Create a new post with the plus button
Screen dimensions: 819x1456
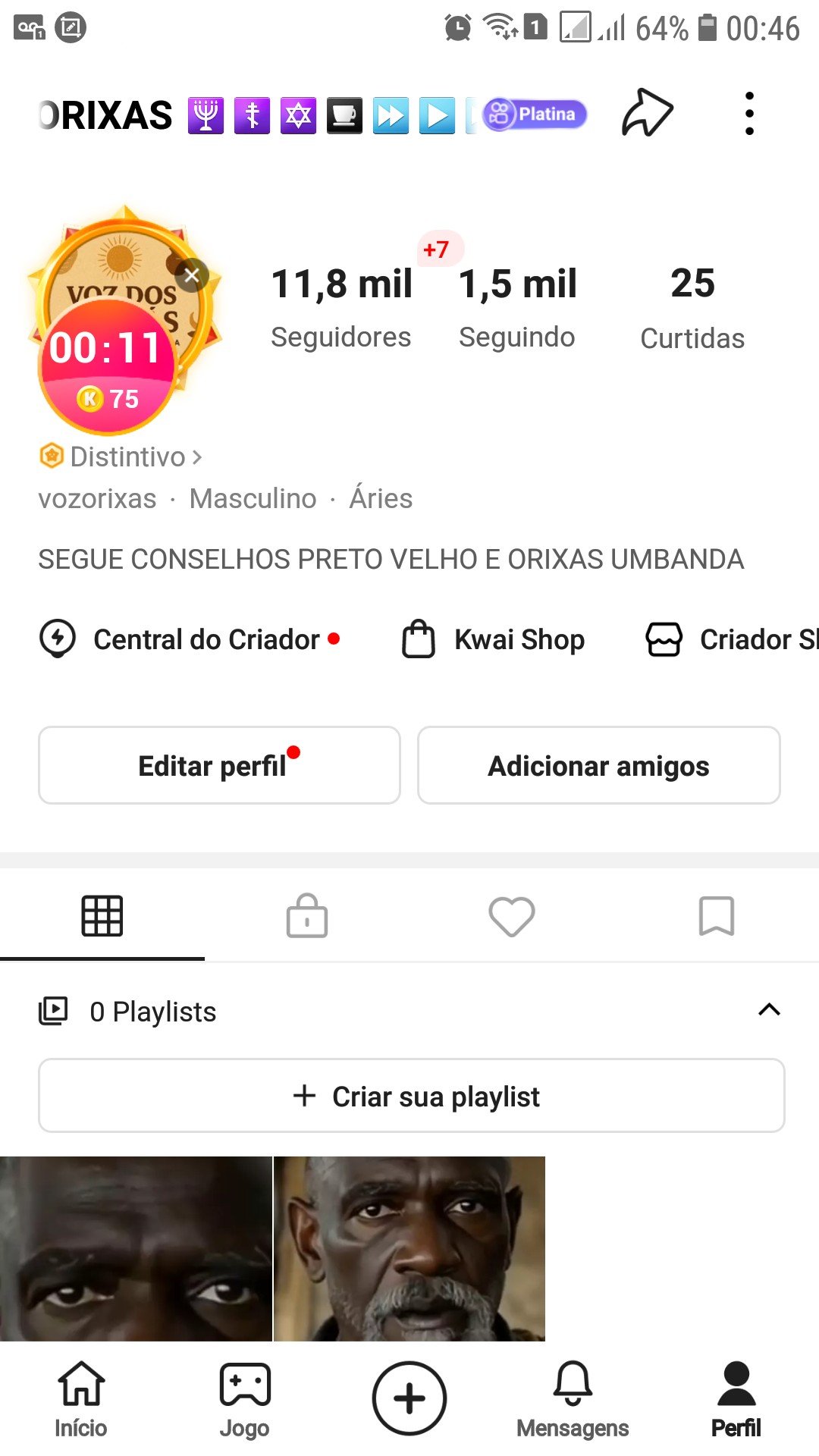click(409, 1398)
